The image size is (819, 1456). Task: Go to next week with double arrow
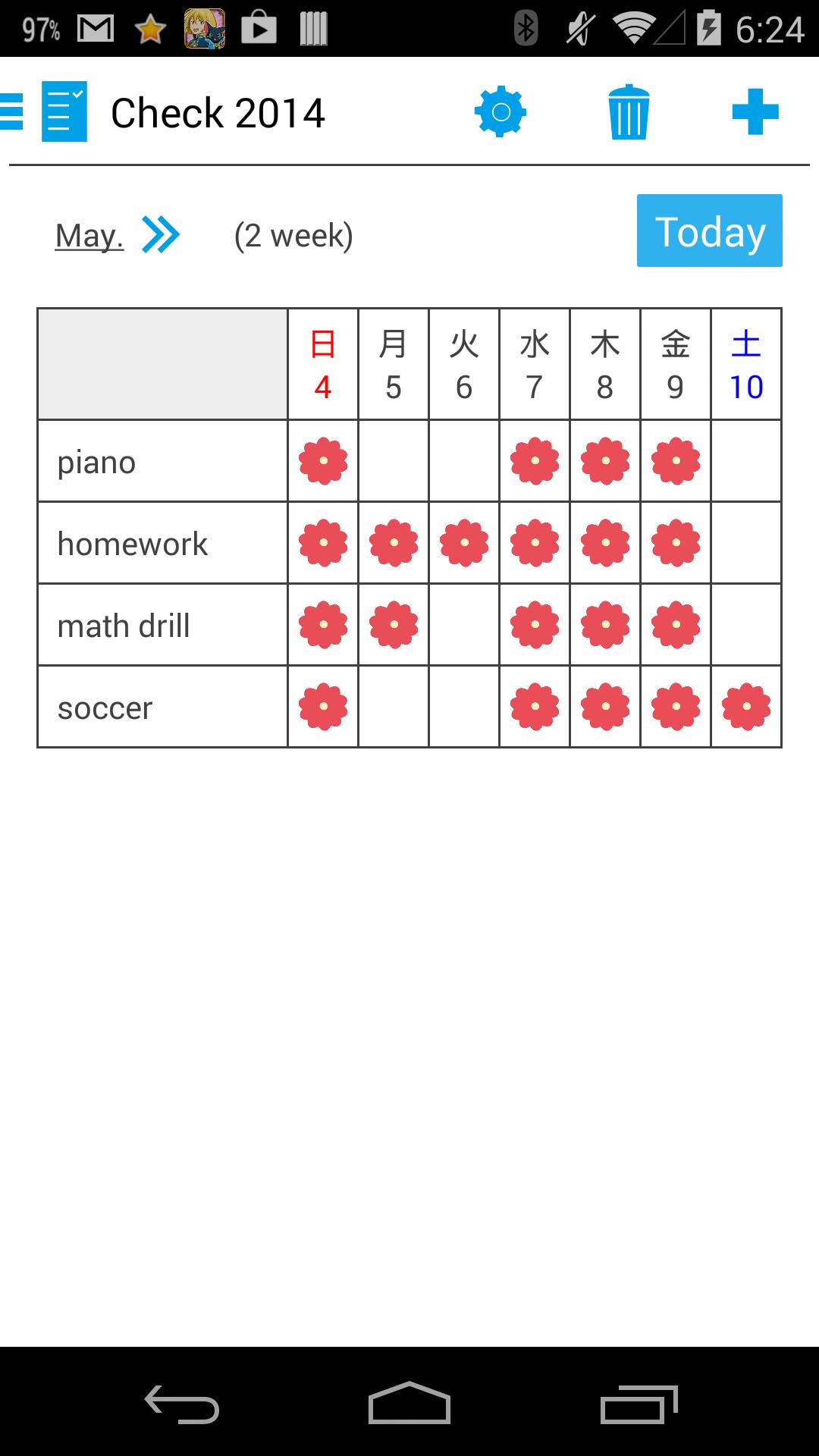point(161,234)
